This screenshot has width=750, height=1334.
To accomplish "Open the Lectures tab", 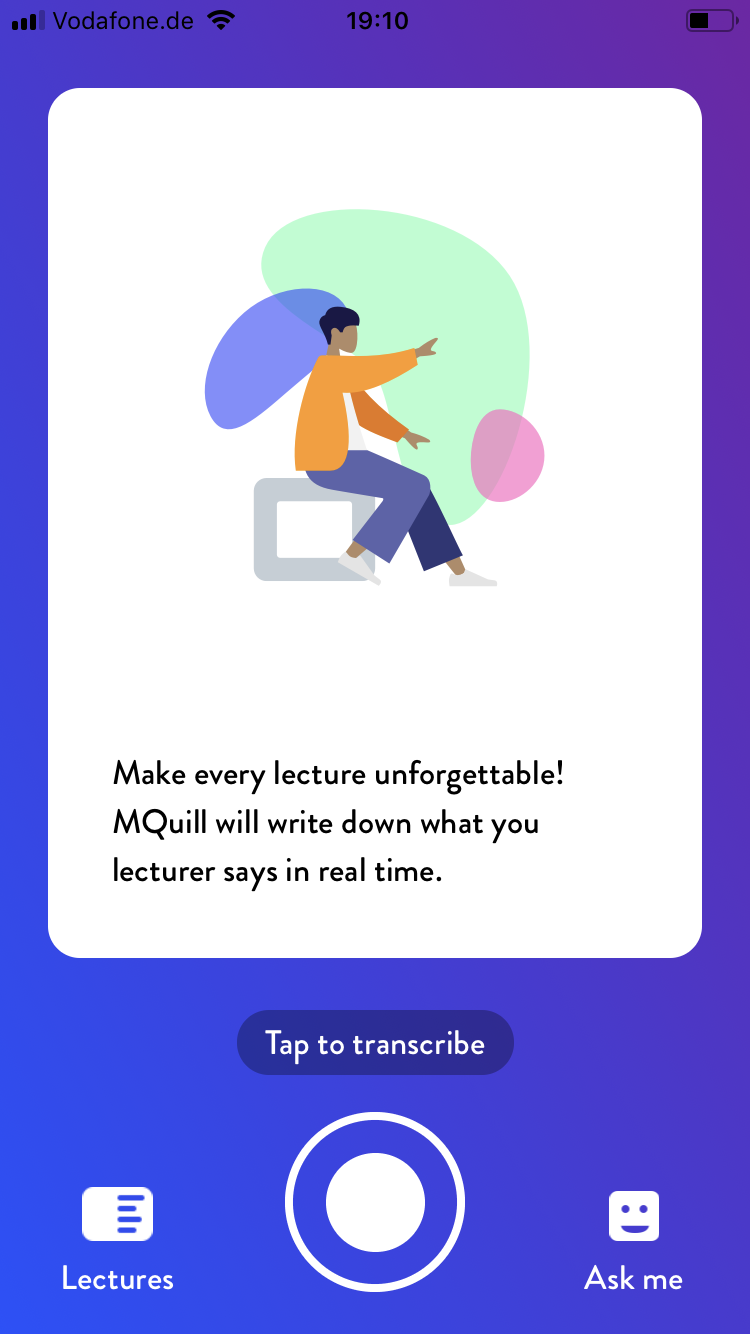I will [117, 1237].
